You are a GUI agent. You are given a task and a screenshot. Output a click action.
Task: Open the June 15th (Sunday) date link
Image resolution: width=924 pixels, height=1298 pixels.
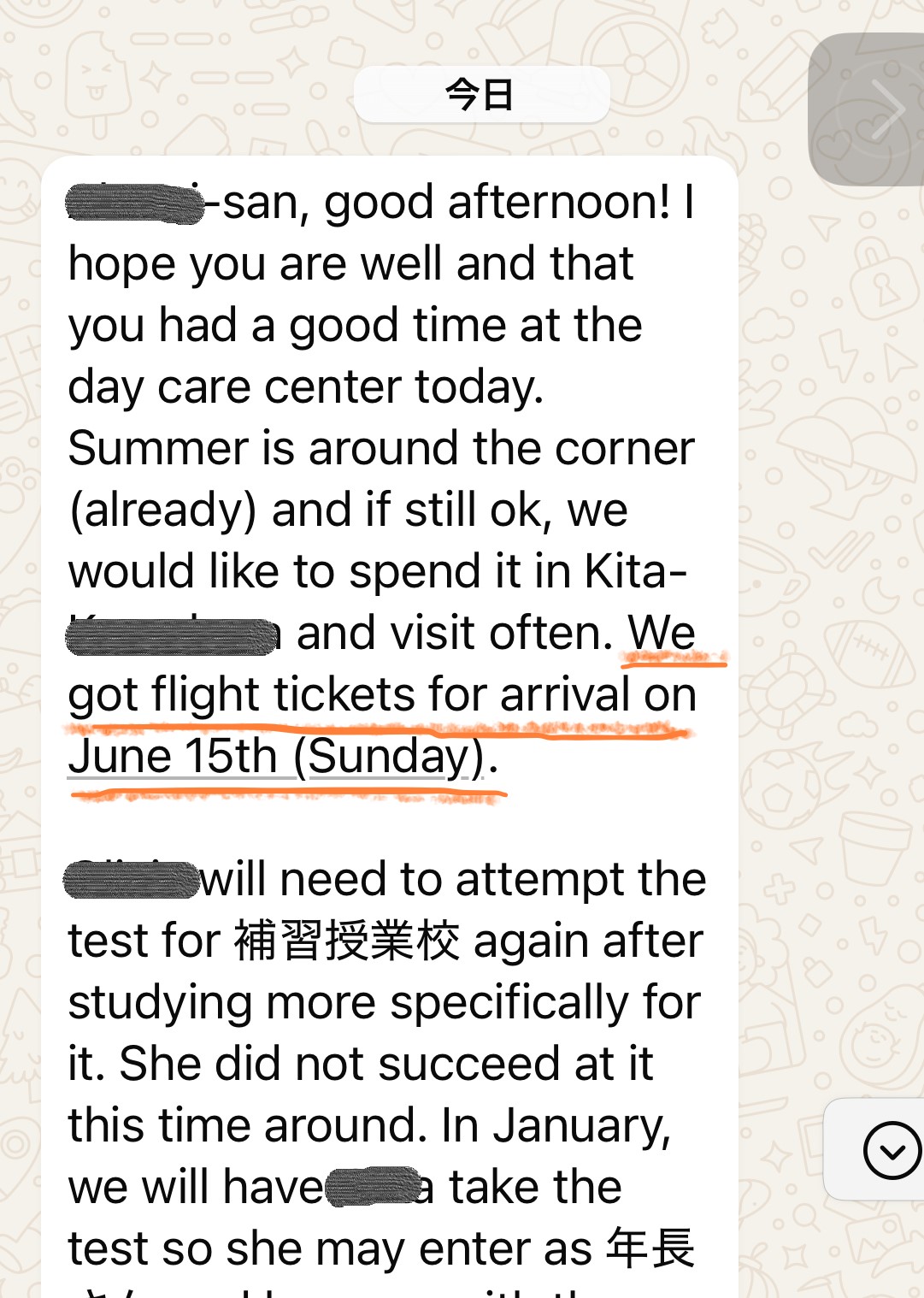tap(276, 757)
